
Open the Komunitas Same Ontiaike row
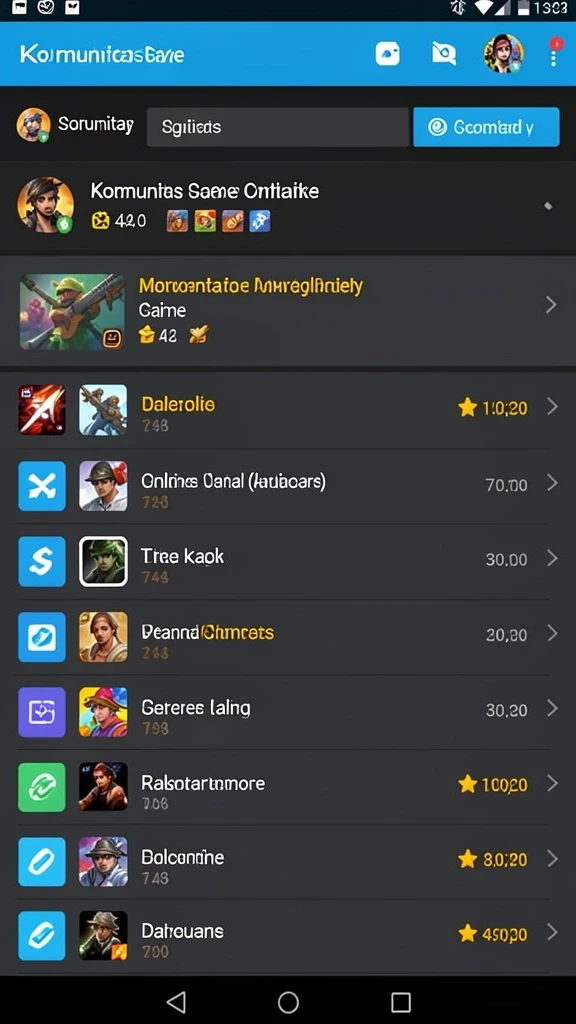[x=288, y=206]
